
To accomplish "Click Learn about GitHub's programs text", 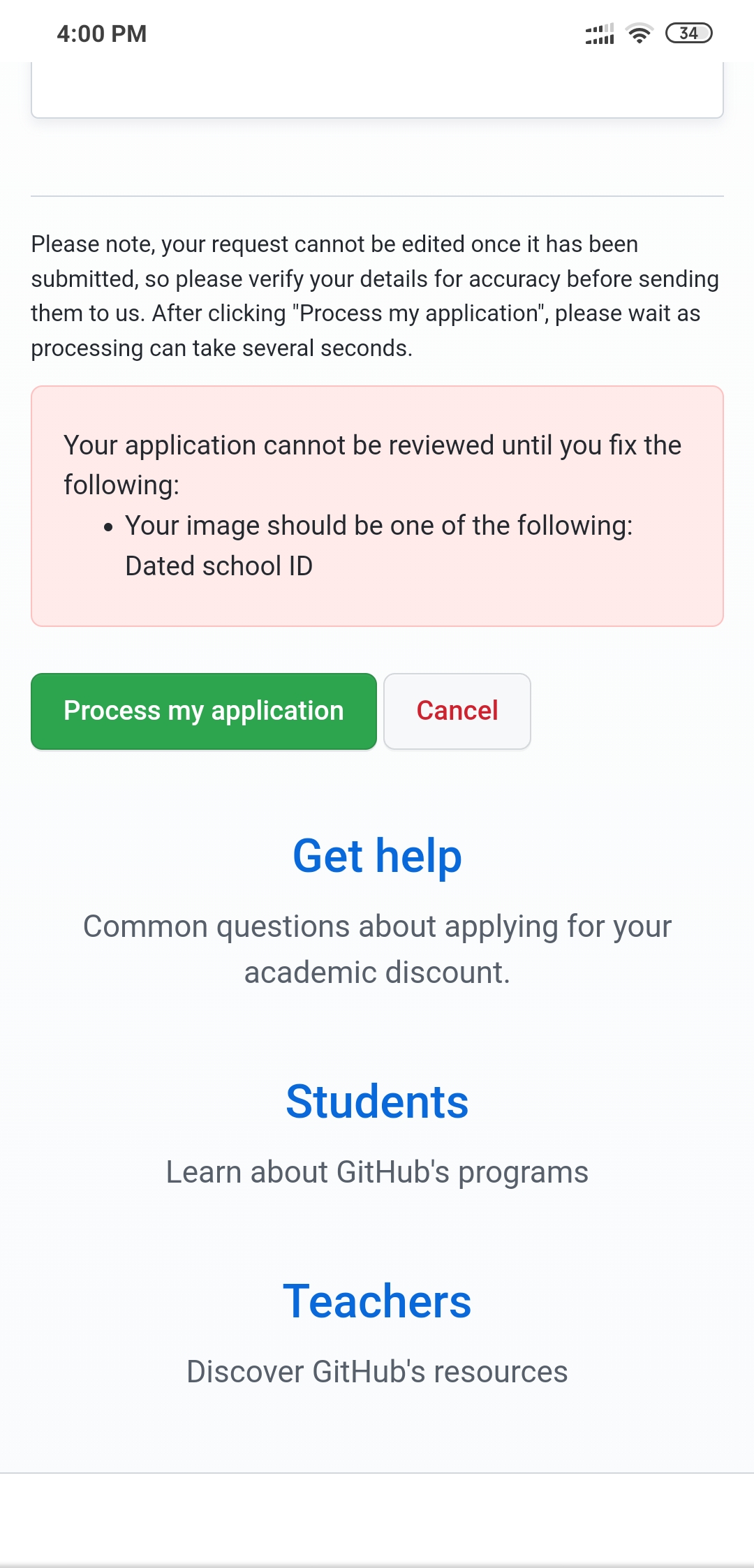I will click(x=377, y=1171).
